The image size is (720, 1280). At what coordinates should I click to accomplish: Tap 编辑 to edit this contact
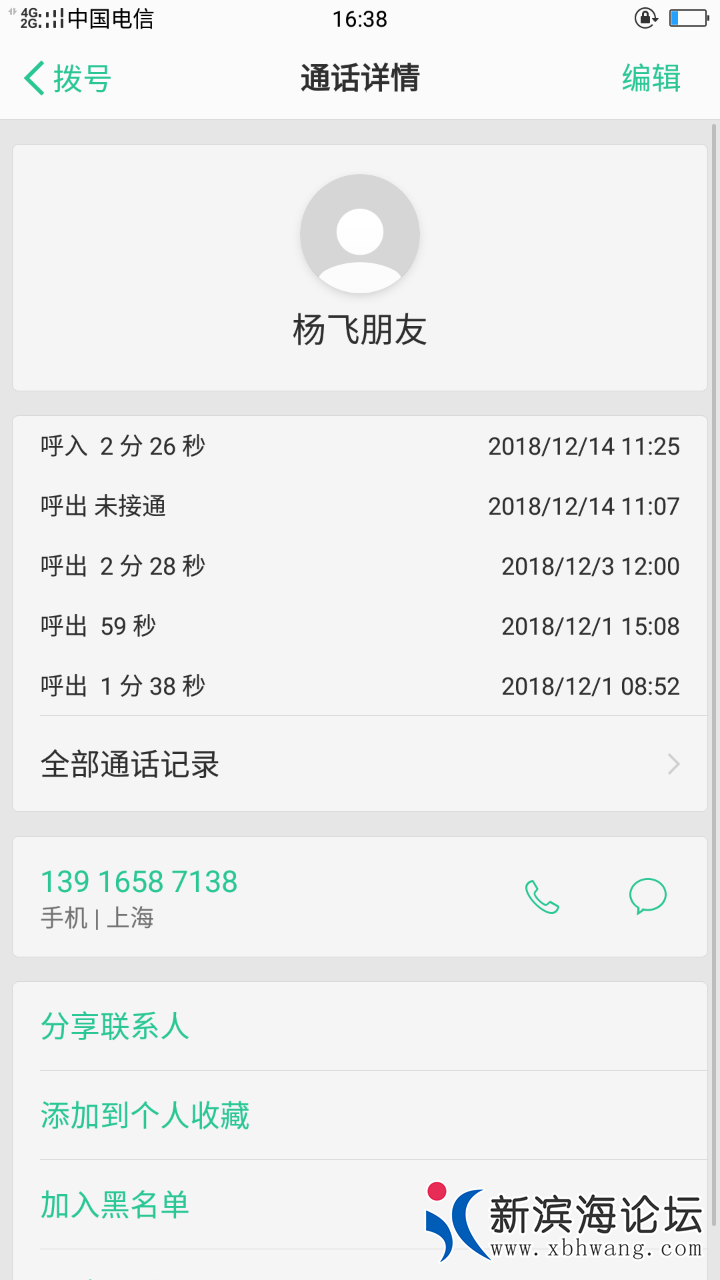point(651,78)
